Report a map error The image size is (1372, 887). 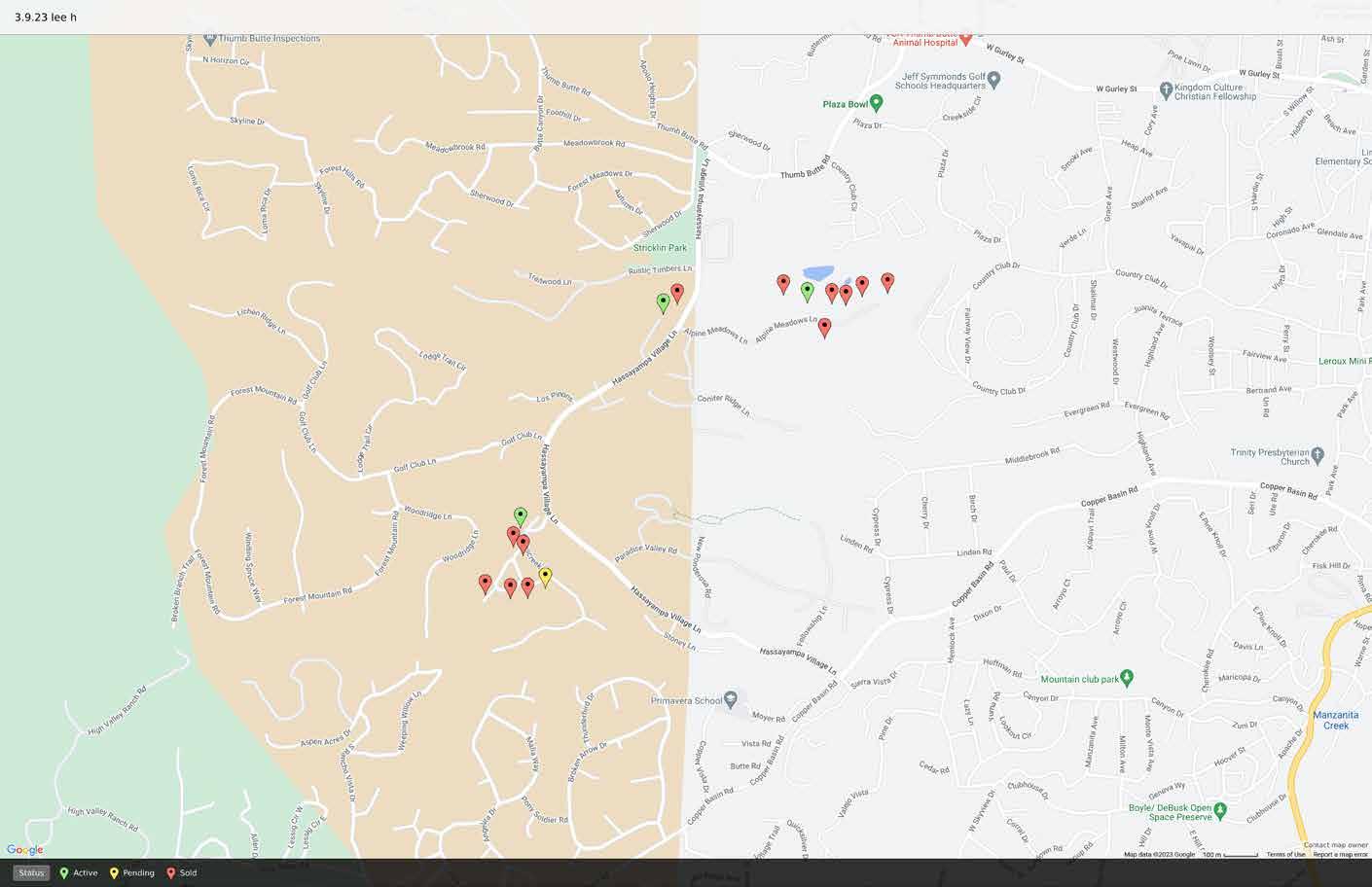tap(1341, 855)
